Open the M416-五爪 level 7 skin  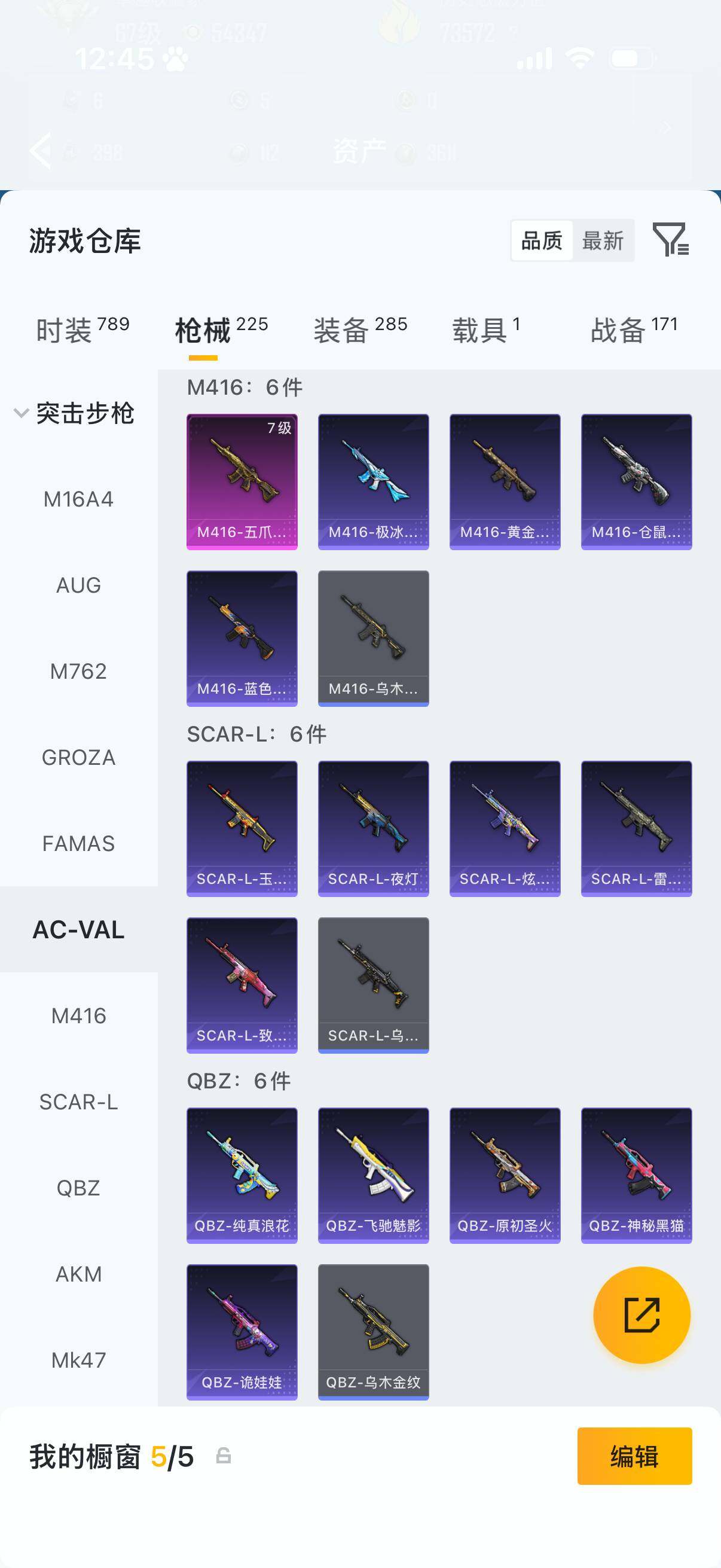[x=242, y=481]
